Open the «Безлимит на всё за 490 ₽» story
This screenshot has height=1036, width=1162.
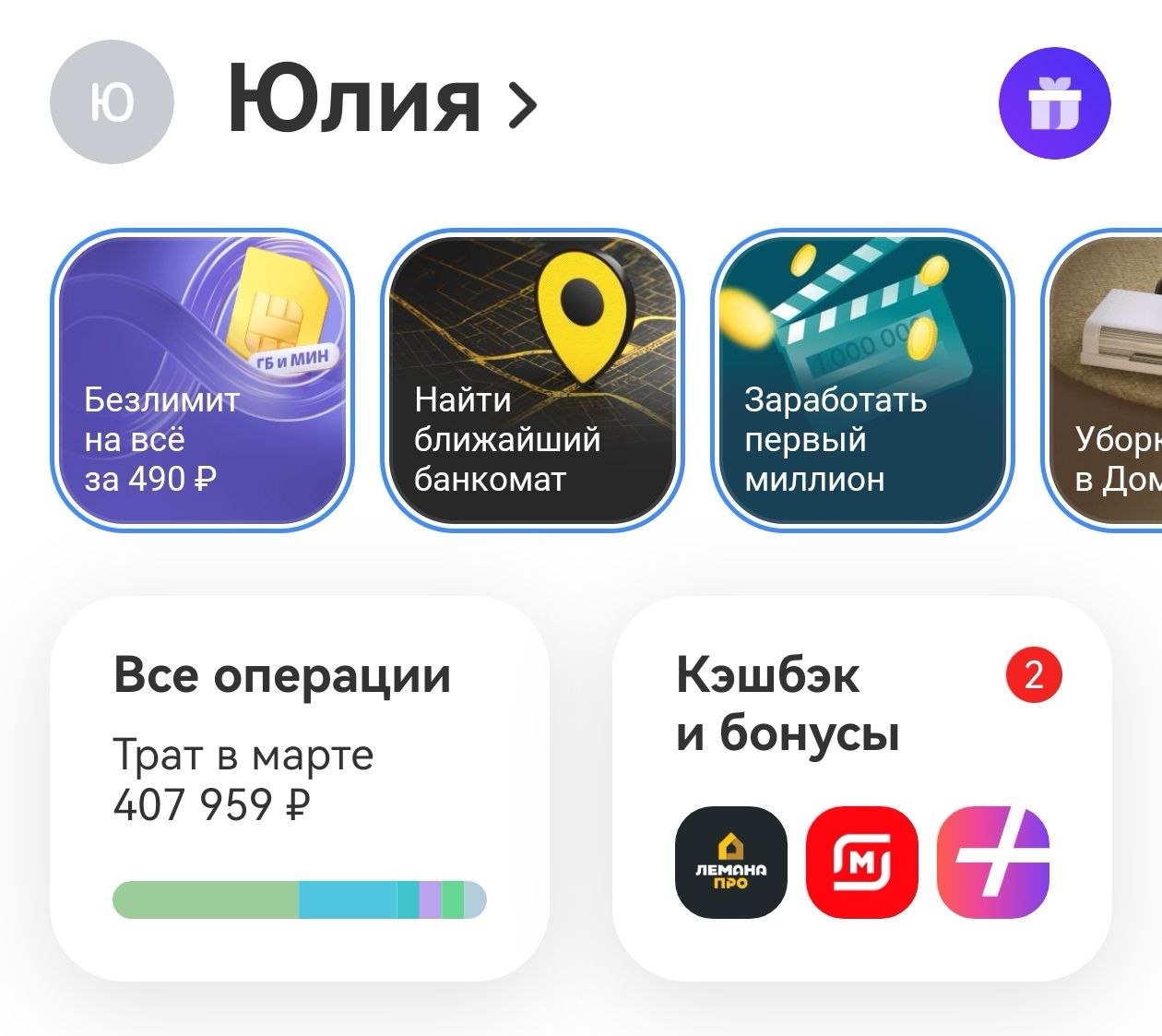pyautogui.click(x=202, y=378)
